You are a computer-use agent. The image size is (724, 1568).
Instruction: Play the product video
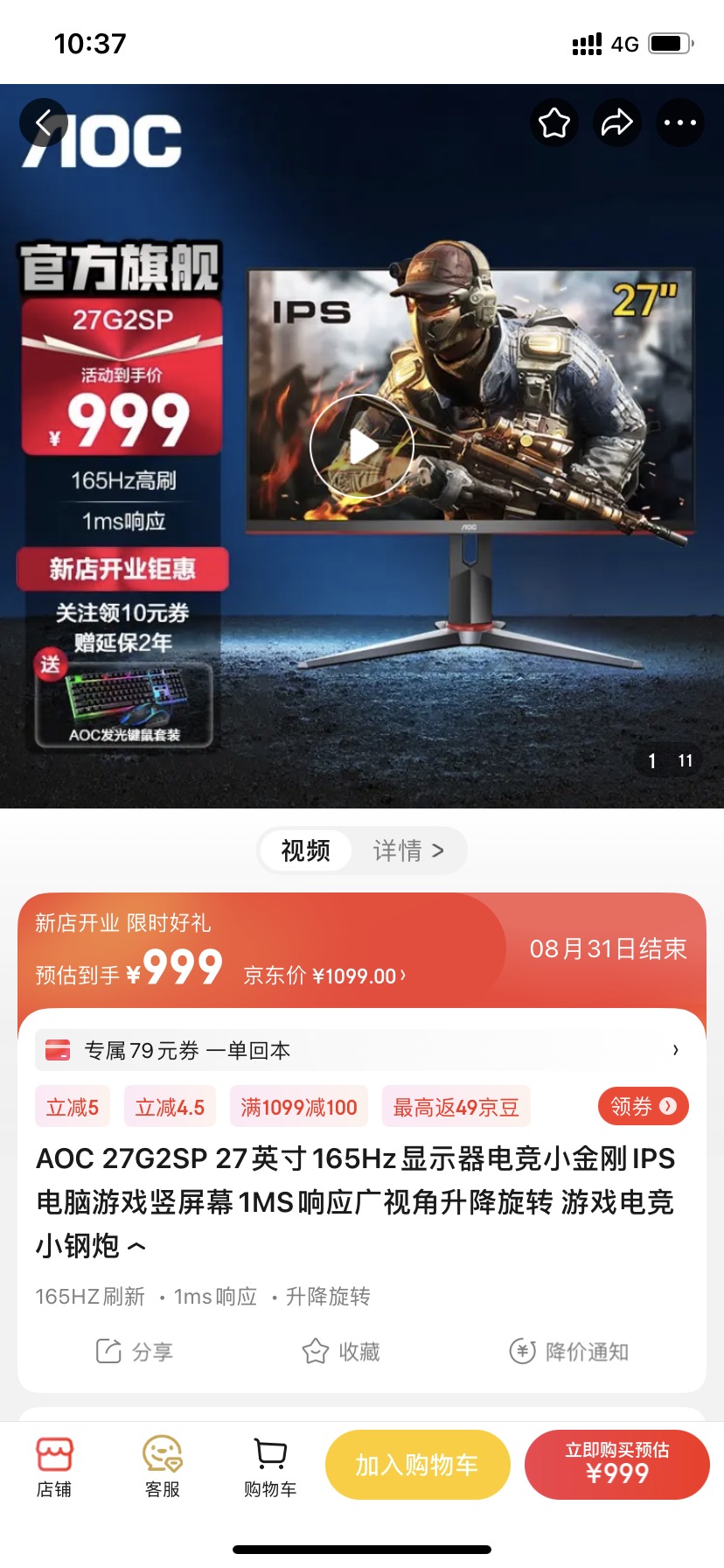point(362,446)
